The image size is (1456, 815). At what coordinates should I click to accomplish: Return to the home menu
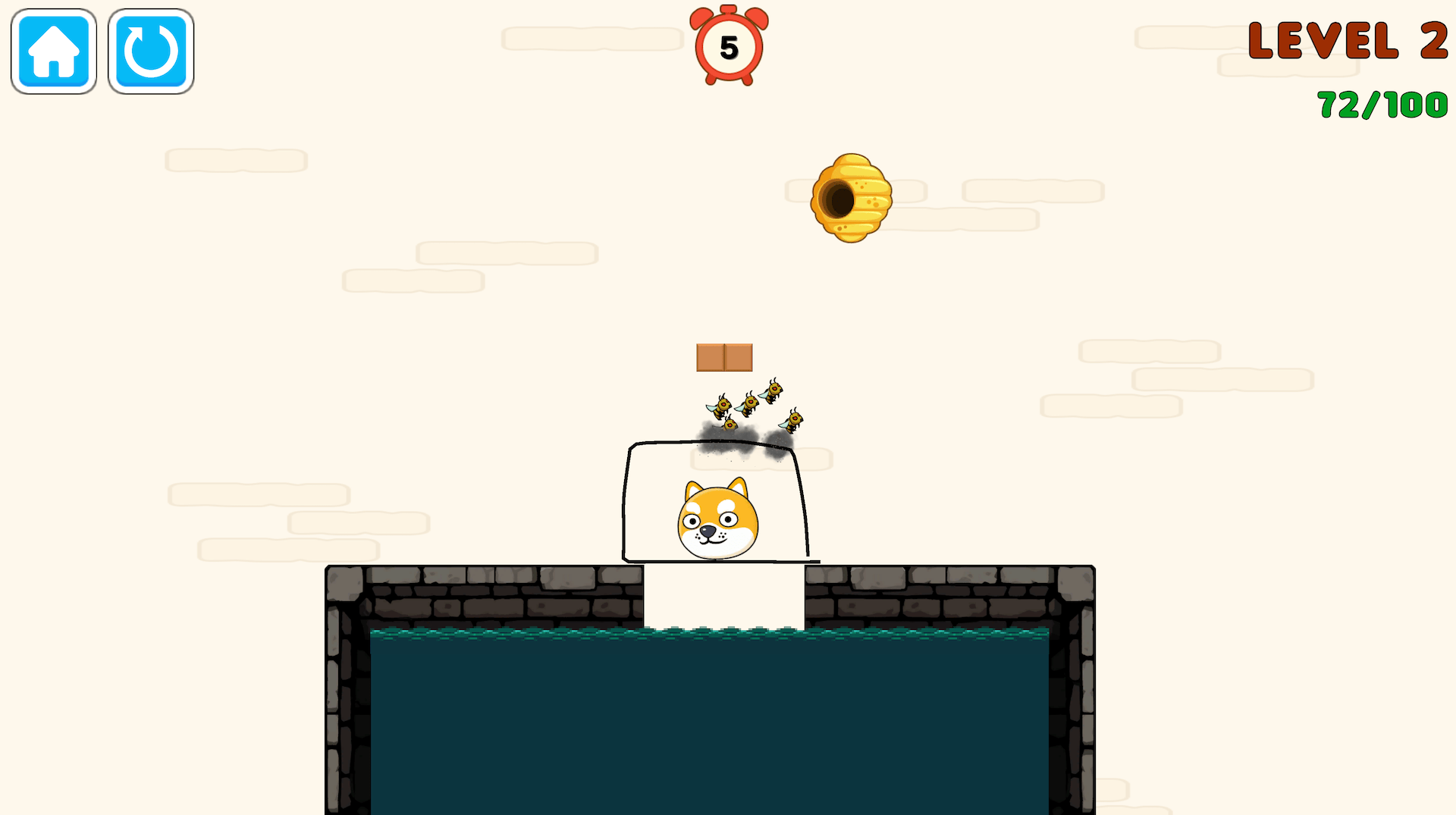(x=54, y=52)
